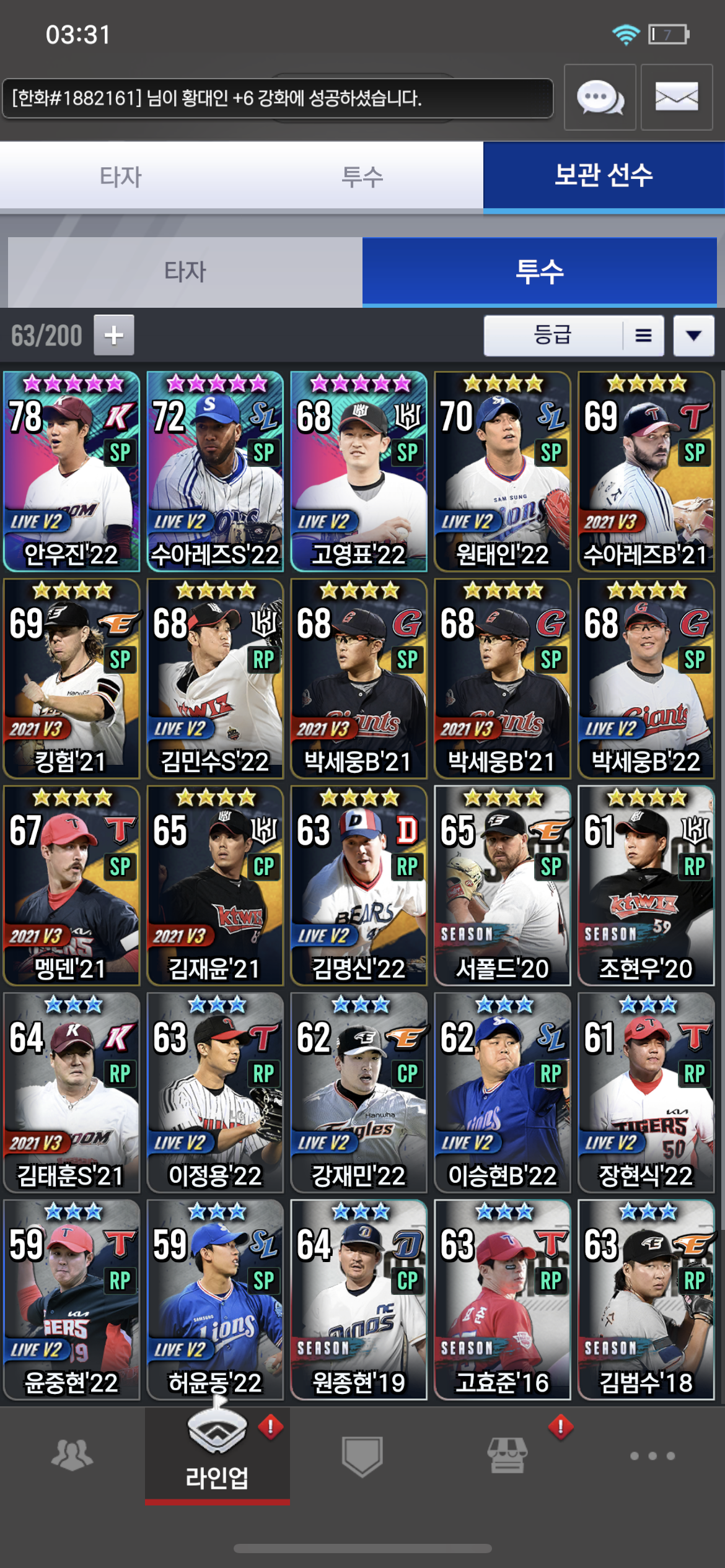Screen dimensions: 725x1568
Task: Open the chat bubble icon
Action: click(599, 98)
